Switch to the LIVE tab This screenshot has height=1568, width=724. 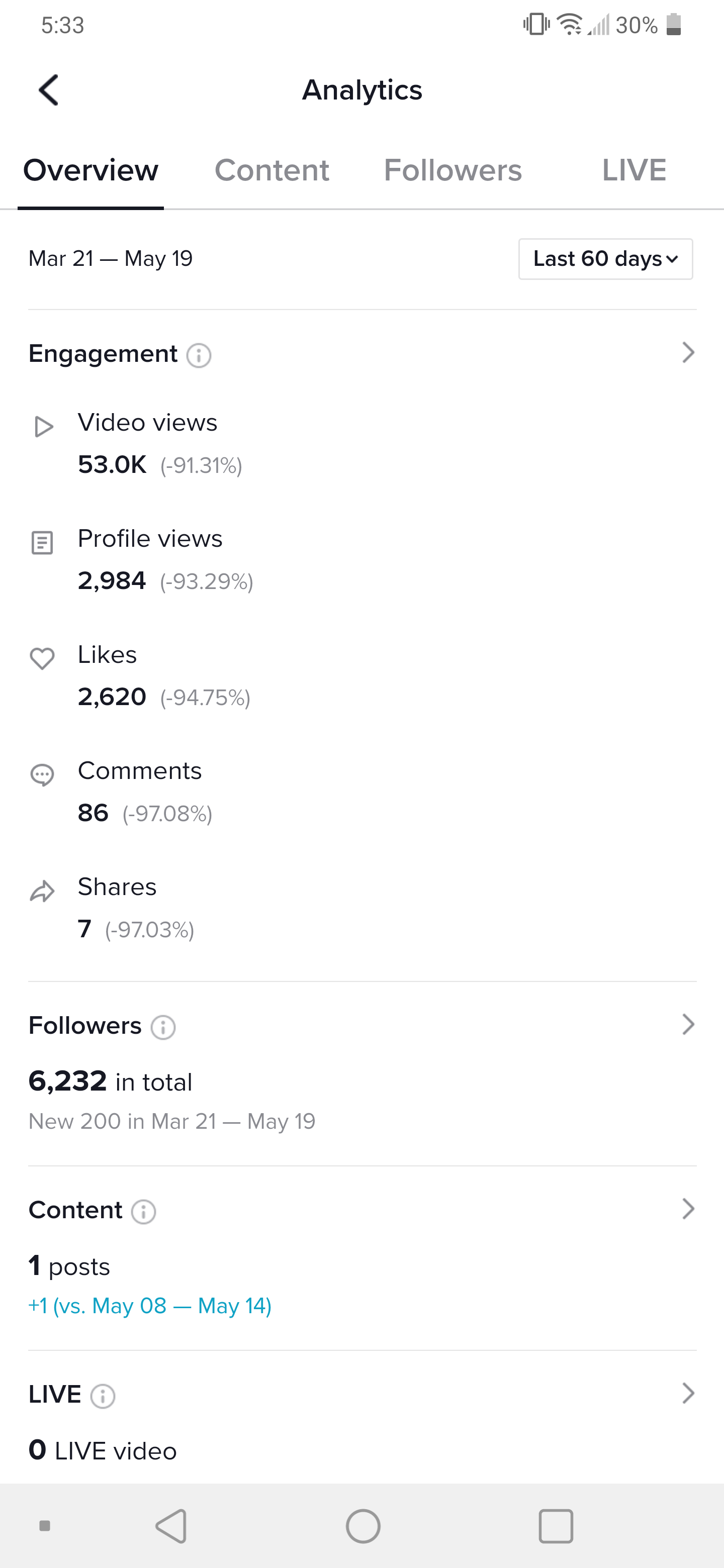click(x=634, y=170)
